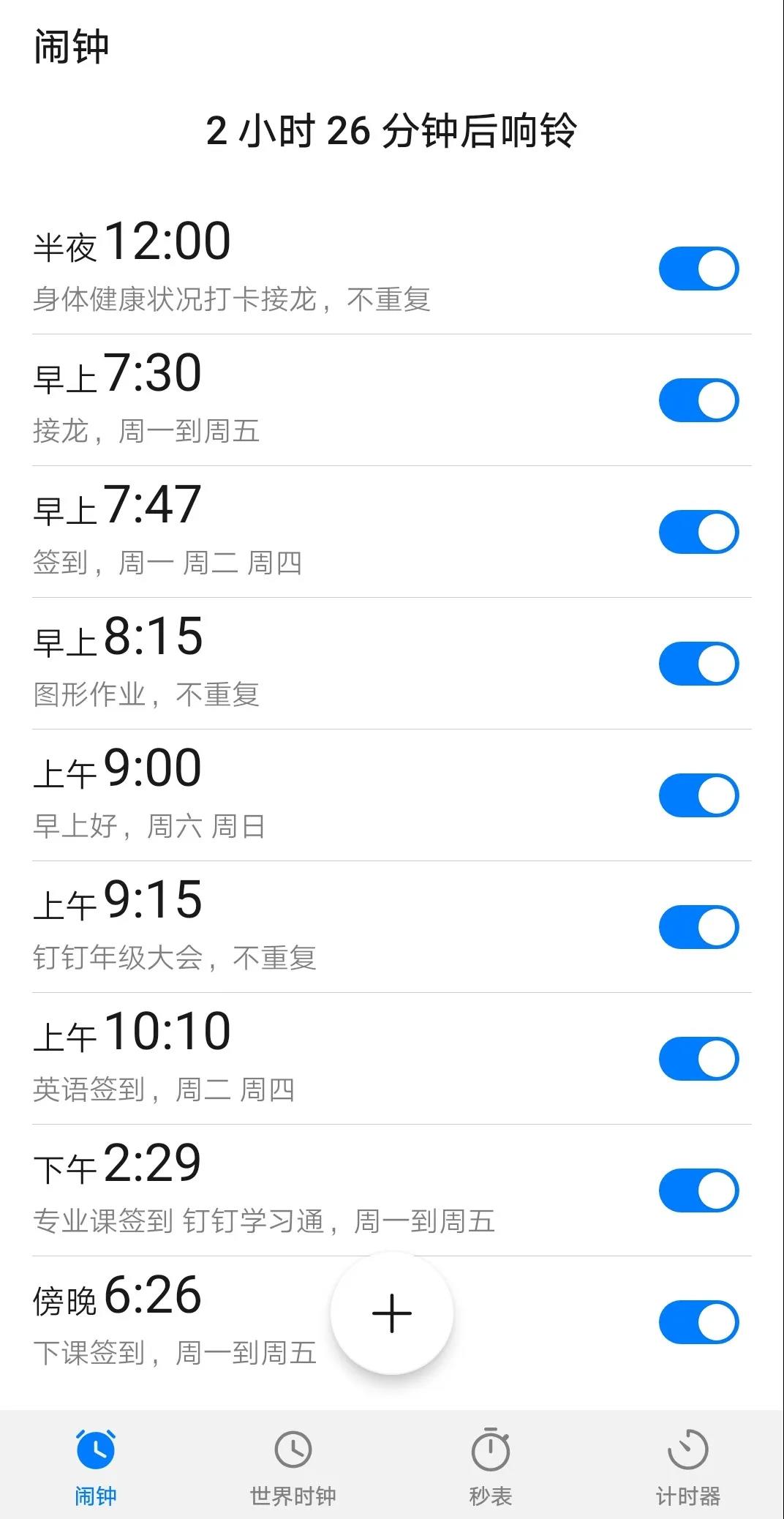Toggle the 傍晚 6:26 下课签到 alarm
This screenshot has height=1519, width=784.
coord(699,1322)
